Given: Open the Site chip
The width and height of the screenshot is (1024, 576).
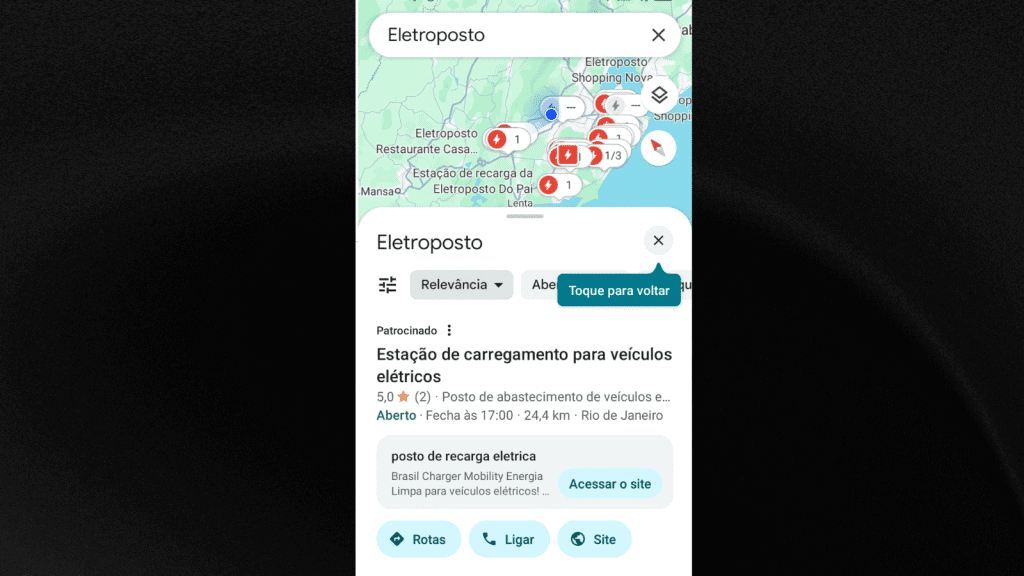Looking at the screenshot, I should point(593,539).
